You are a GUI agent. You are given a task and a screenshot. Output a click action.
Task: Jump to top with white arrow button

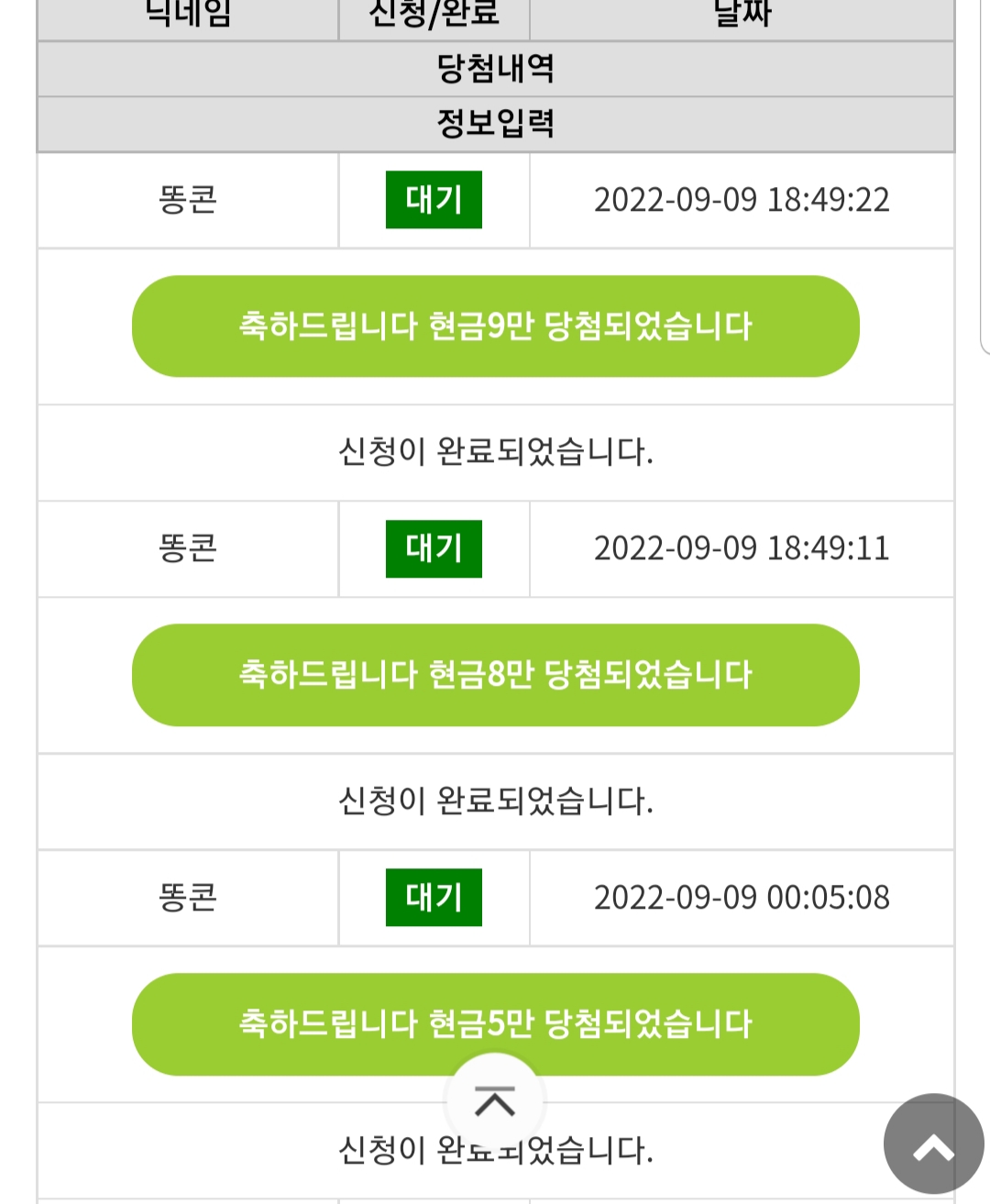495,1101
